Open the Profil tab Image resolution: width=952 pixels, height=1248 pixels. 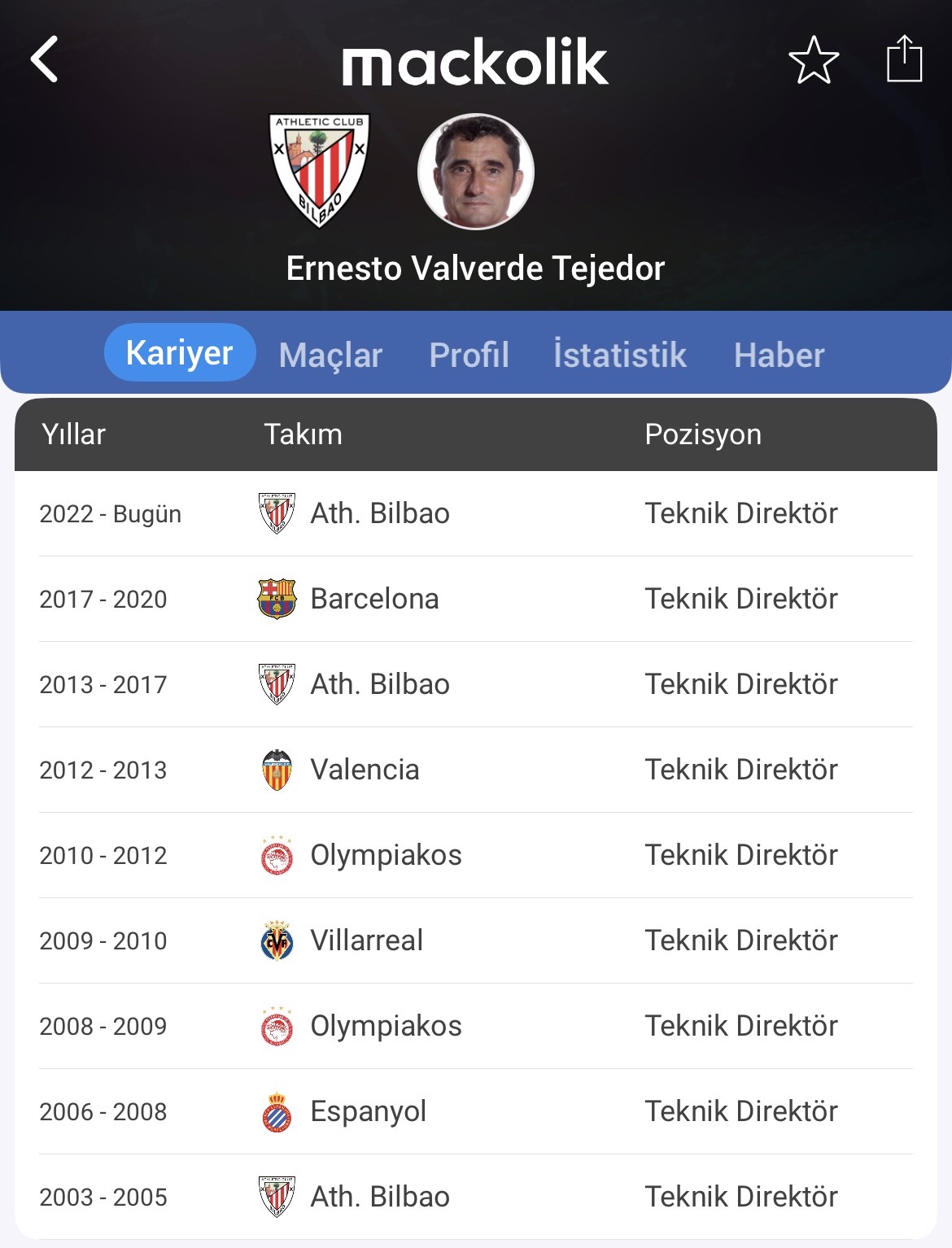[469, 355]
